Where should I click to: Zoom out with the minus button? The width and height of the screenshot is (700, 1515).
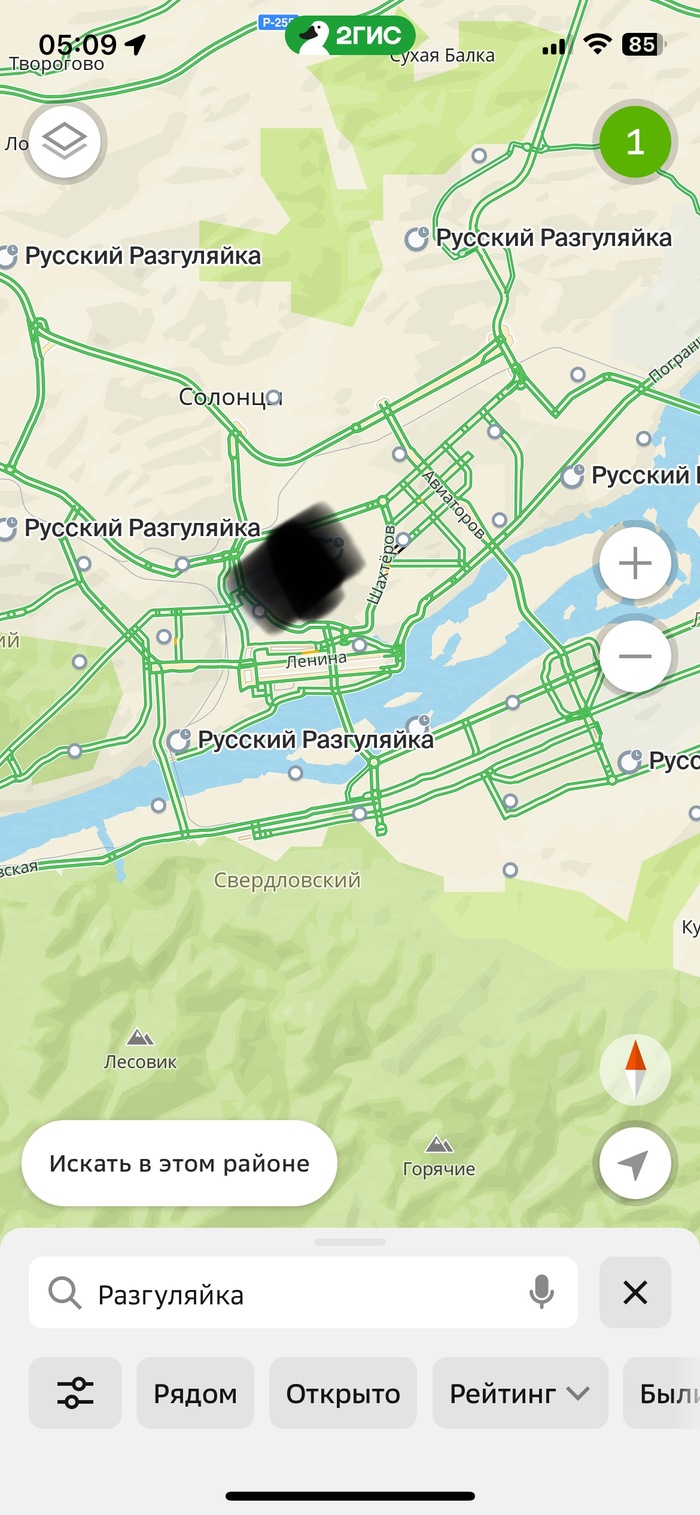(x=634, y=657)
